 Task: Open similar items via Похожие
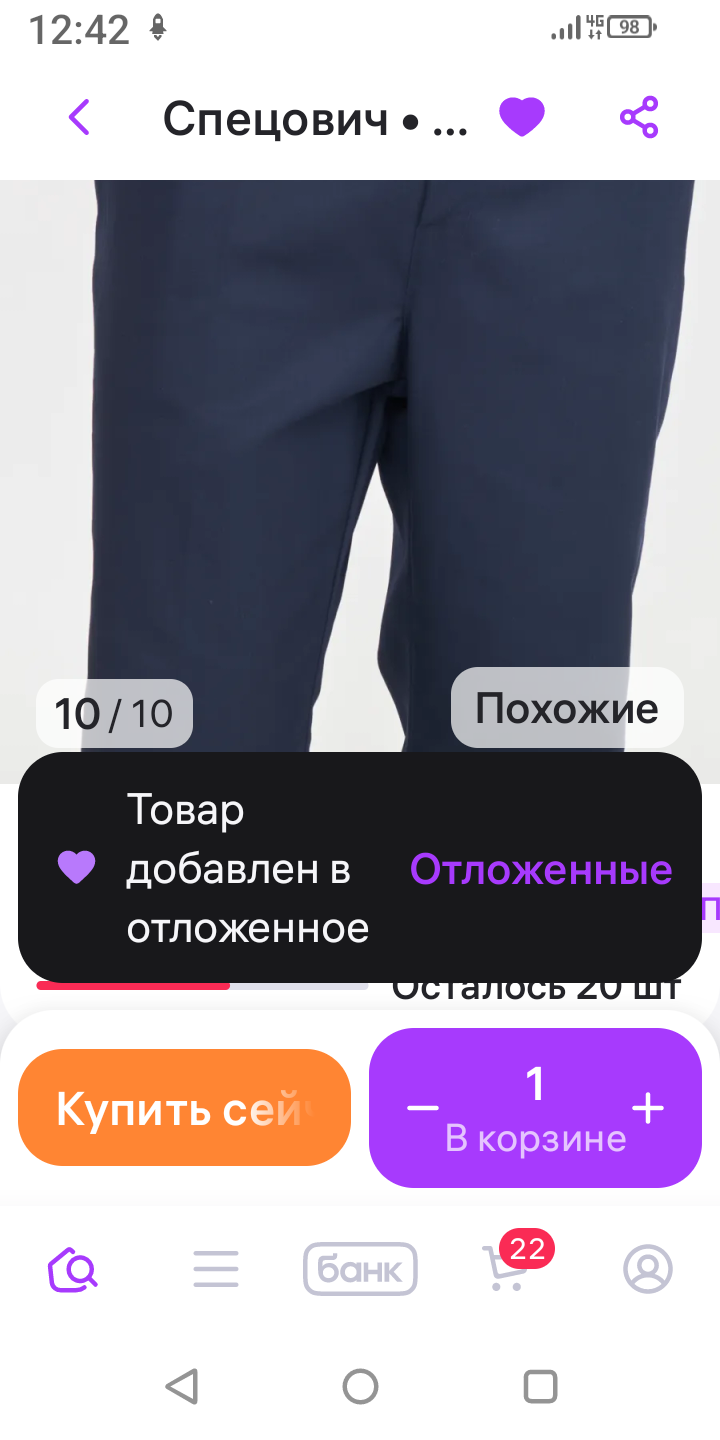tap(566, 708)
